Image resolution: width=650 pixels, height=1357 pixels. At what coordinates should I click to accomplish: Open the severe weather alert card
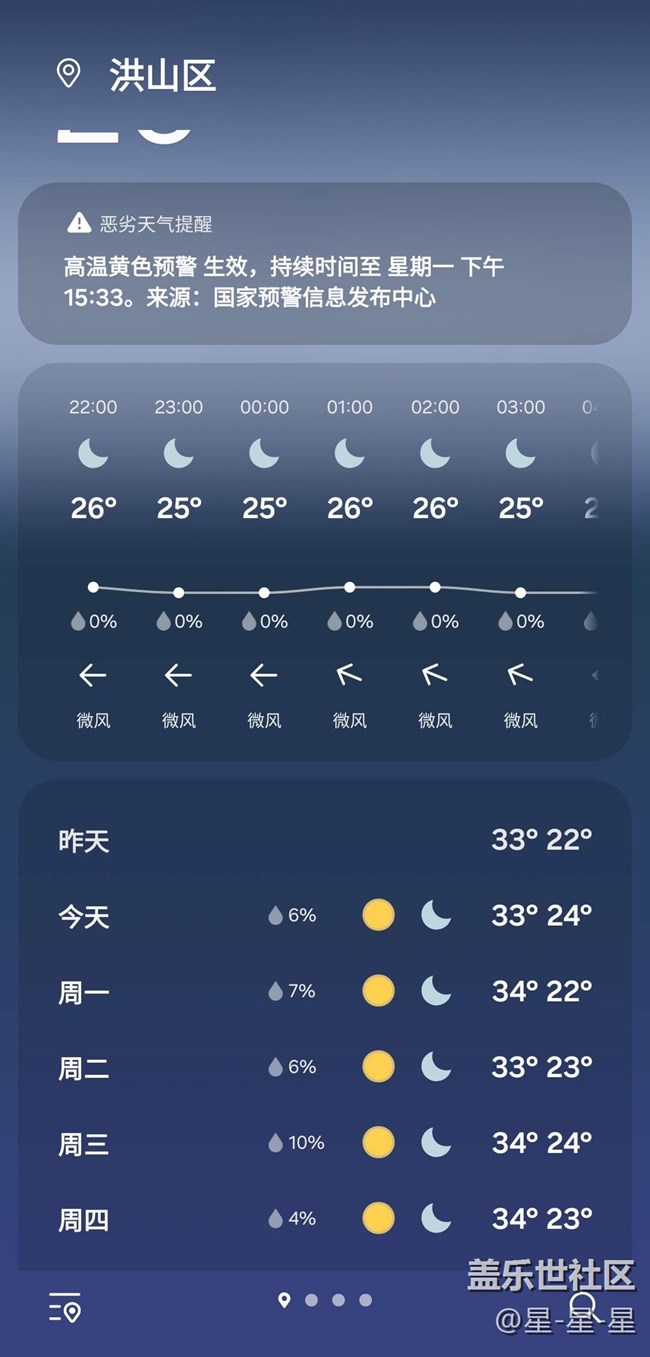pyautogui.click(x=325, y=264)
